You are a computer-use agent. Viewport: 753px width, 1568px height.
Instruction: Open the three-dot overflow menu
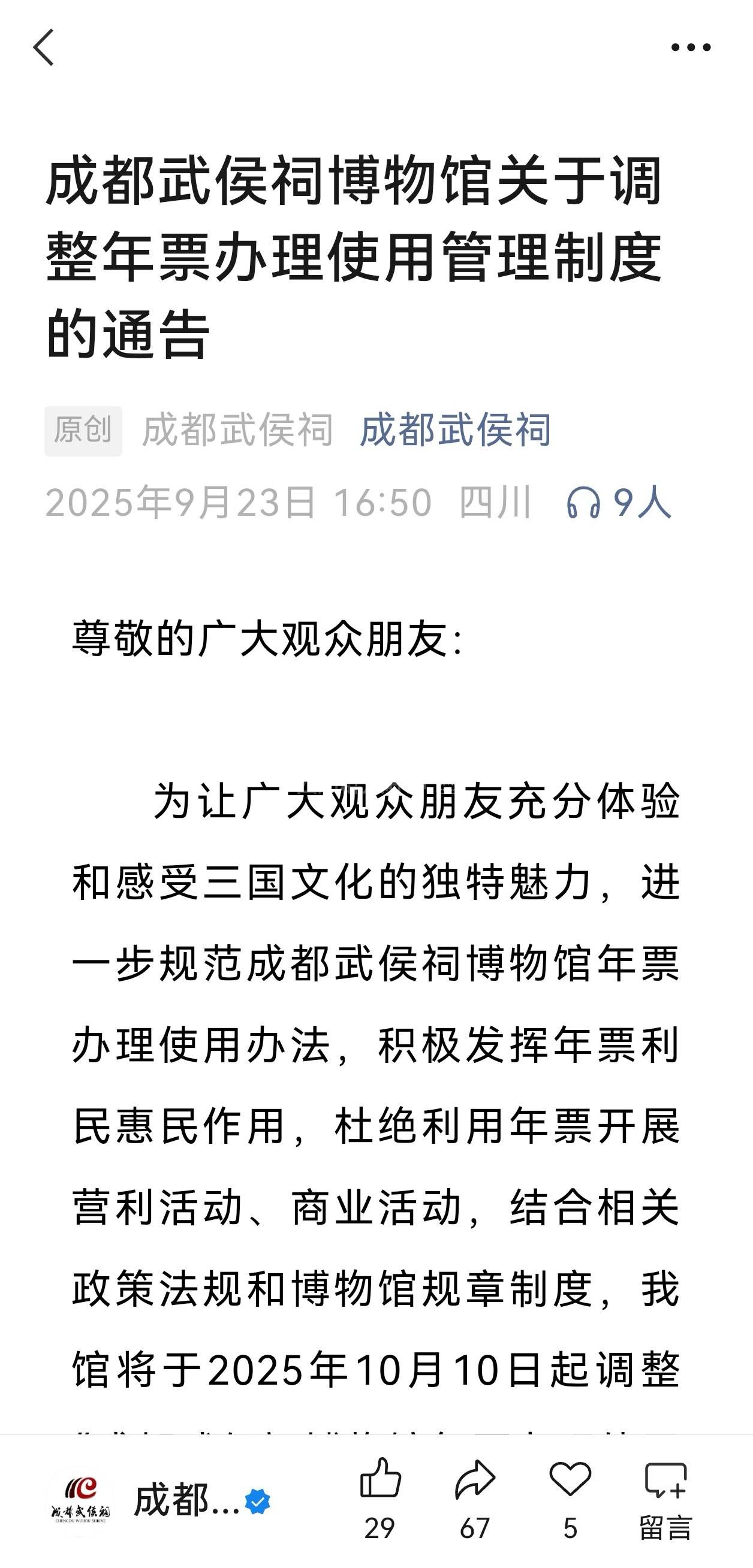pos(690,47)
